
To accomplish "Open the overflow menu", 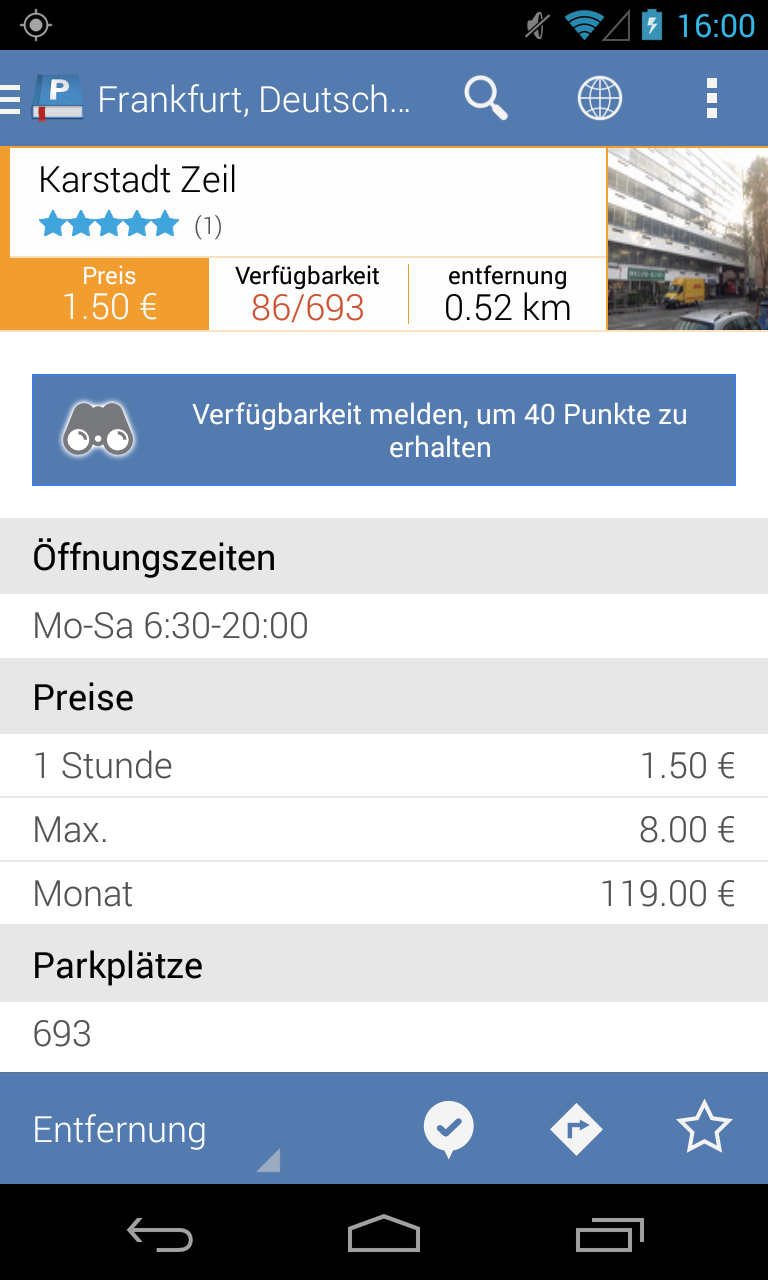I will tap(711, 99).
